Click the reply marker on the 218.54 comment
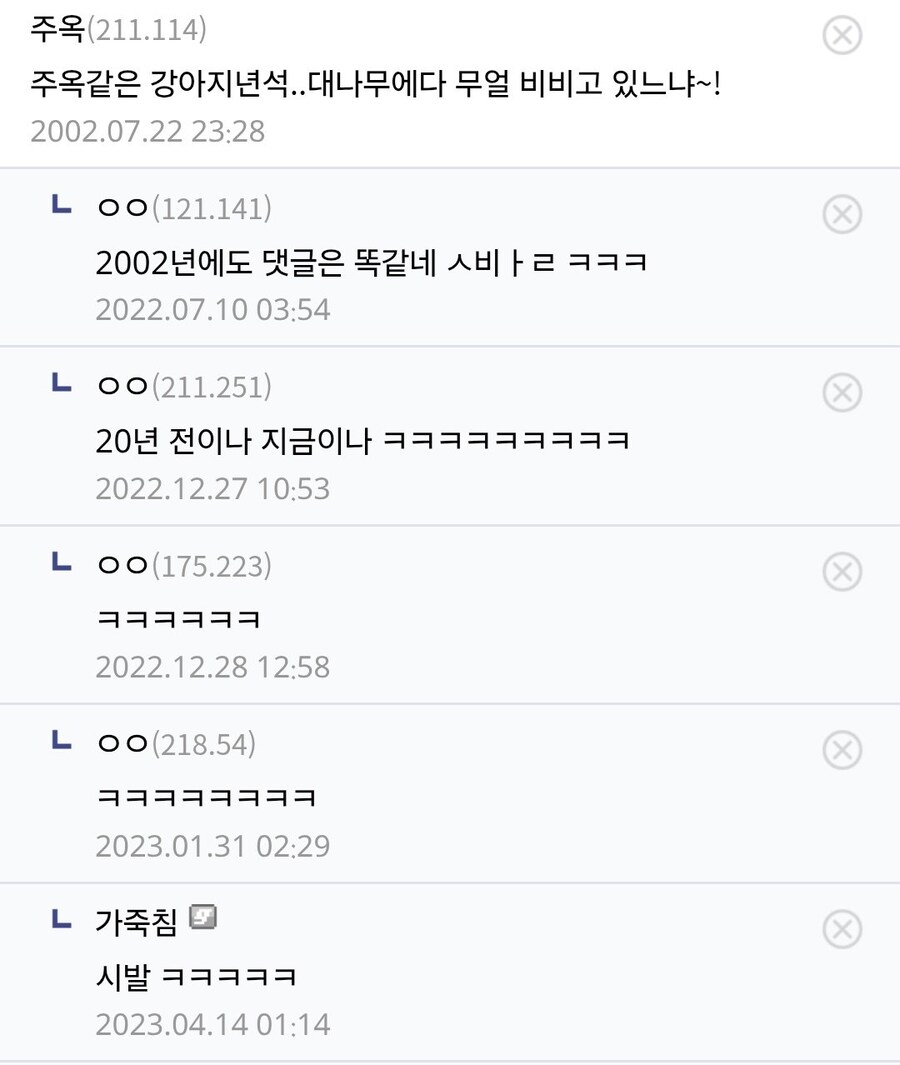The height and width of the screenshot is (1065, 900). 63,744
